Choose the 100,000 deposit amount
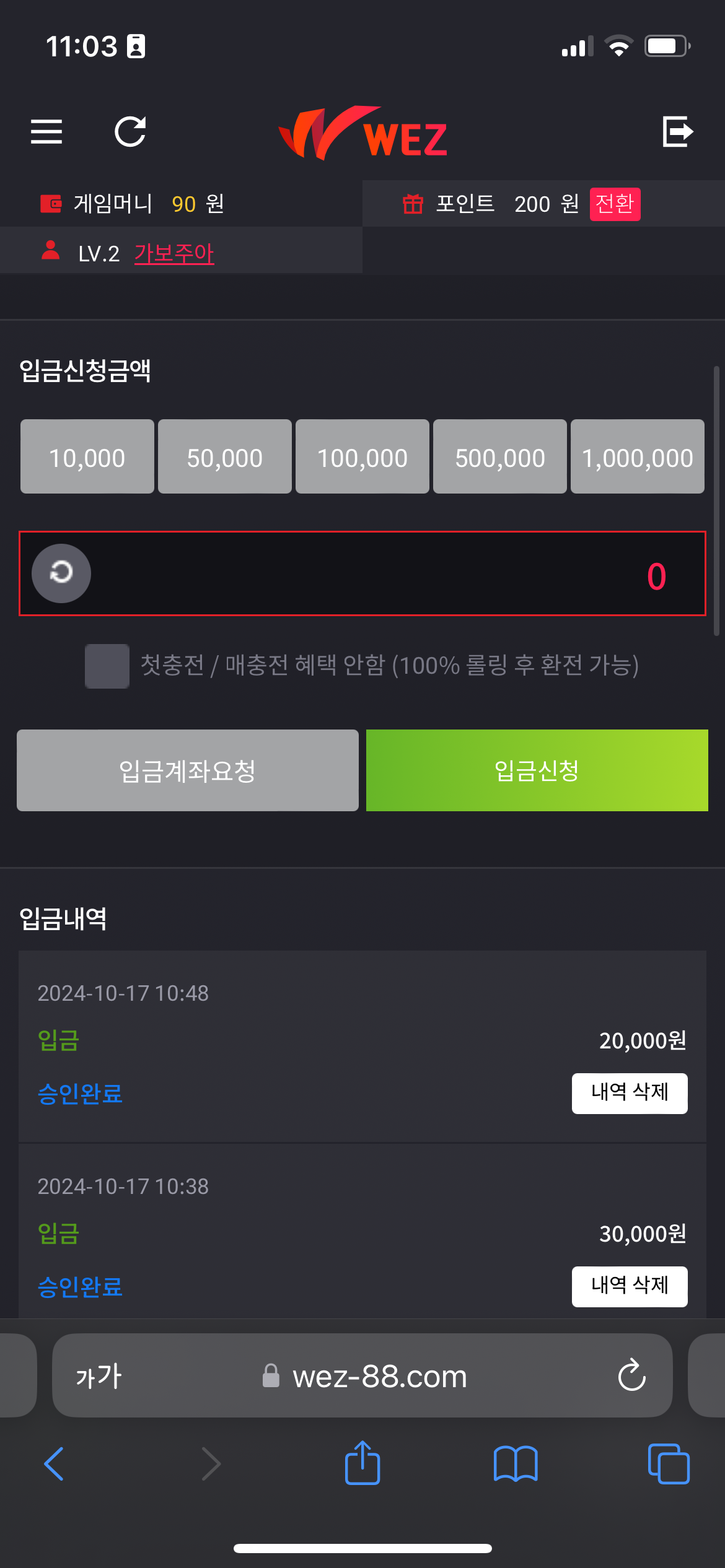Image resolution: width=725 pixels, height=1568 pixels. coord(362,457)
